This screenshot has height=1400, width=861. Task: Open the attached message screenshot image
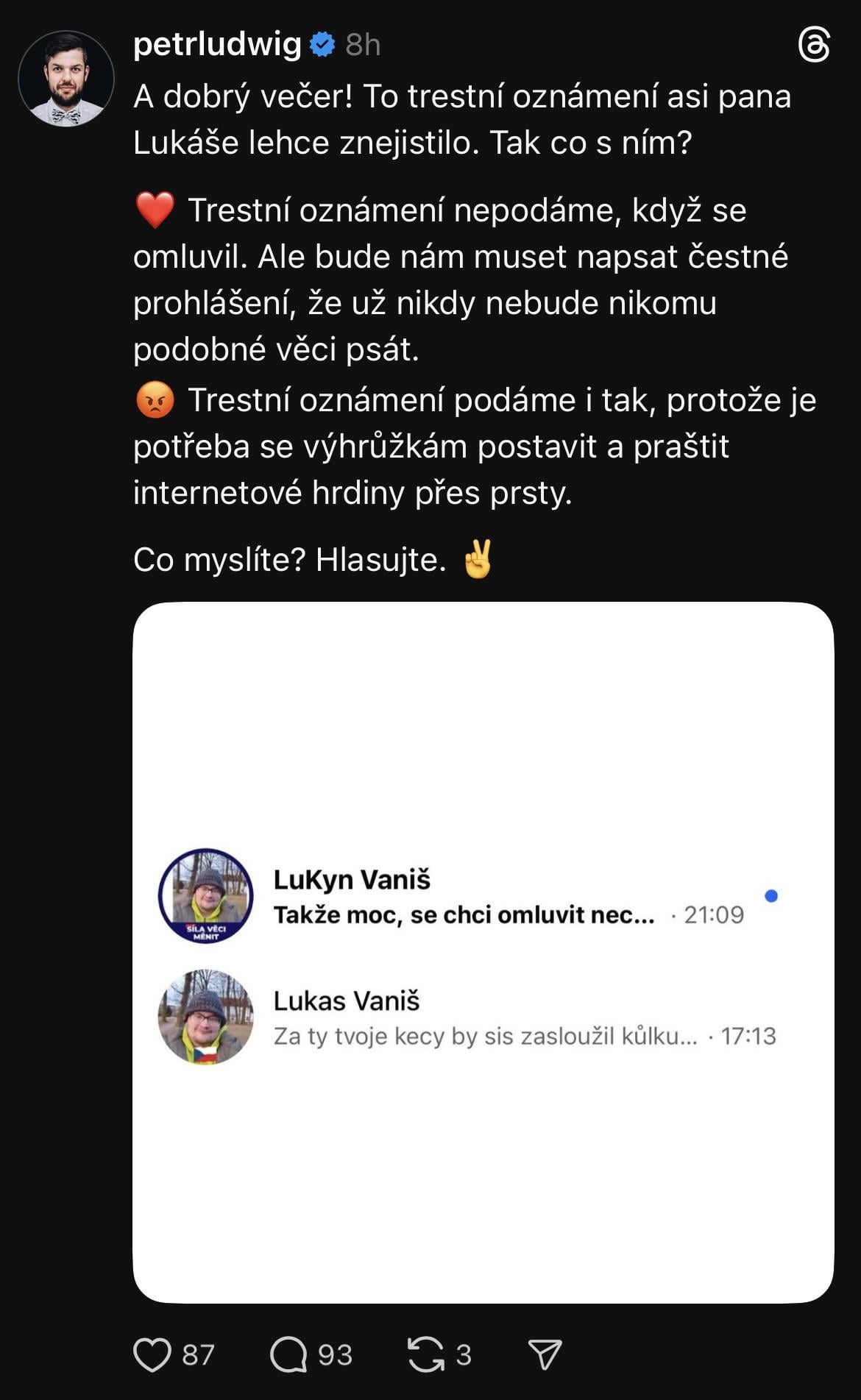tap(483, 953)
